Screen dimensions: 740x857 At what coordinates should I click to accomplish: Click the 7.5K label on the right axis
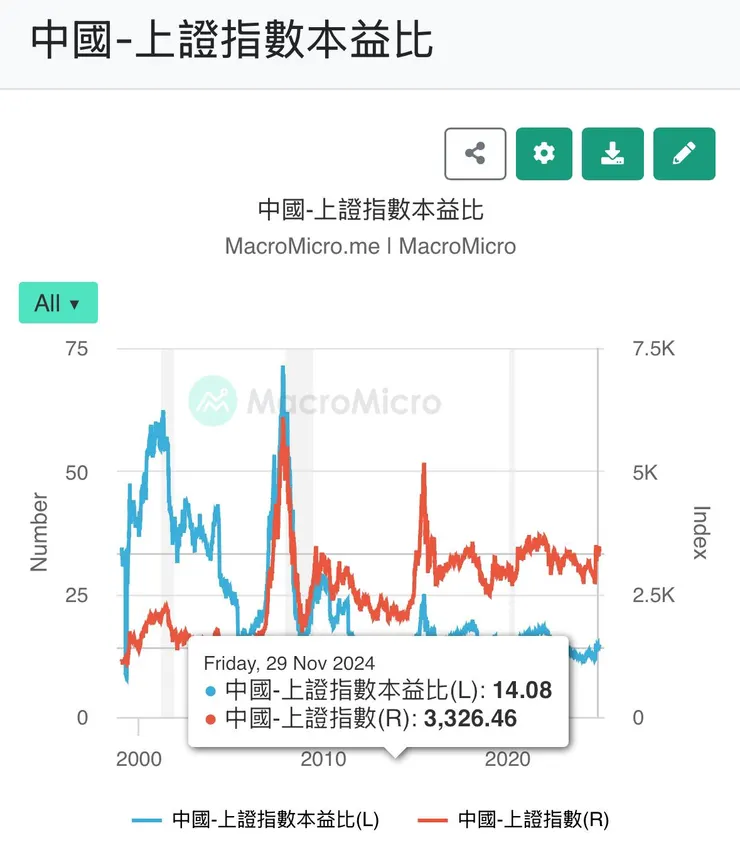[654, 349]
